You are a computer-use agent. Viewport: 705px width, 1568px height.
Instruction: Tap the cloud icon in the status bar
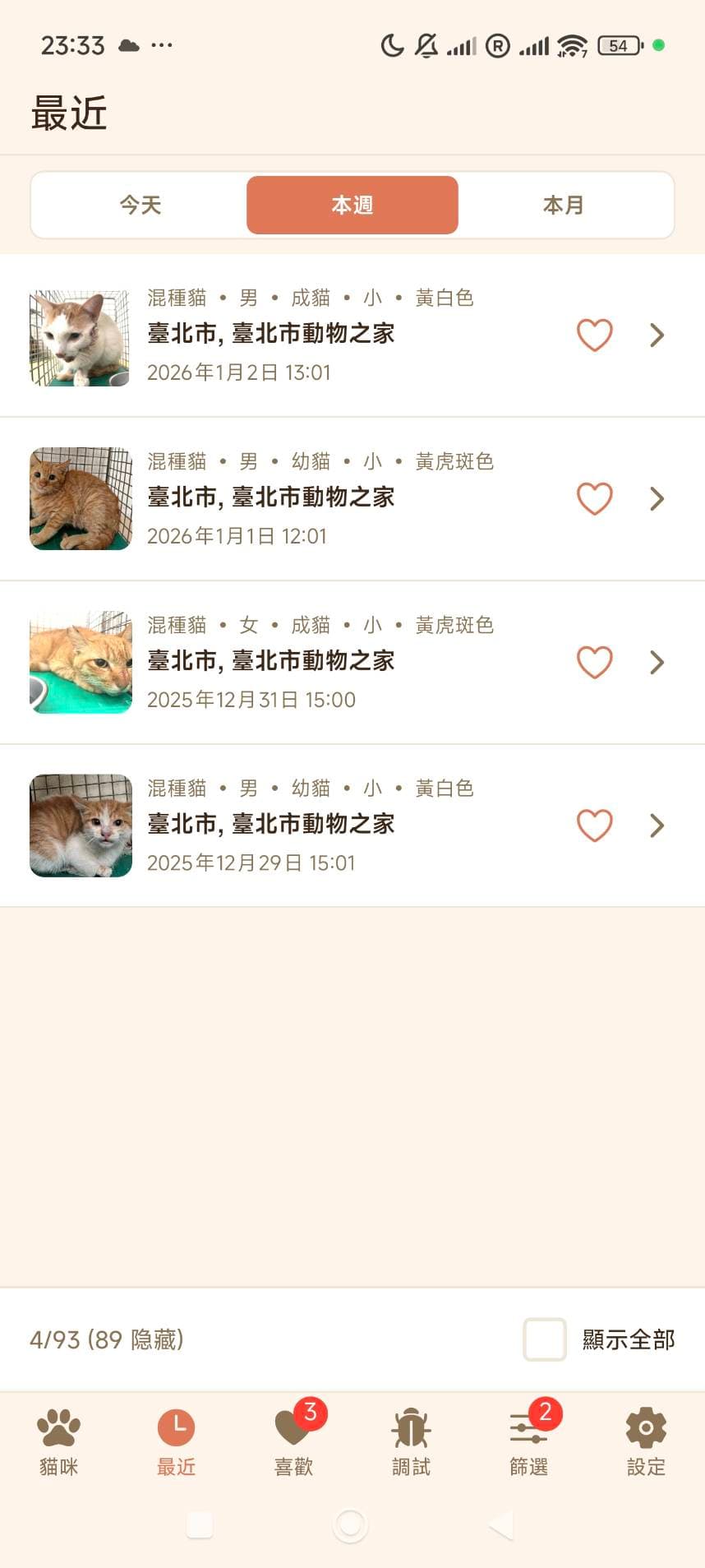(x=122, y=45)
